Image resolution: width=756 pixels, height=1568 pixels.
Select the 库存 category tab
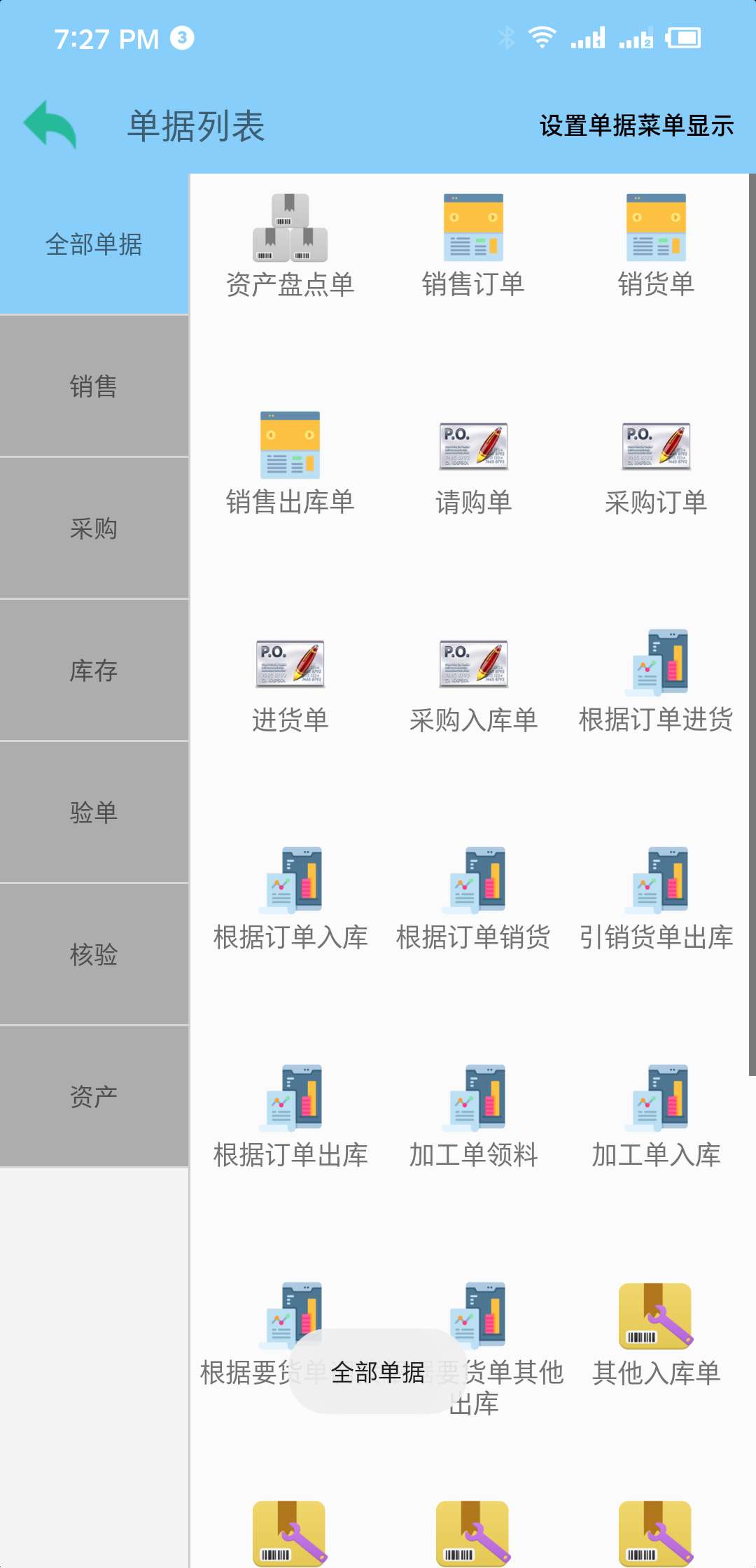(x=94, y=671)
